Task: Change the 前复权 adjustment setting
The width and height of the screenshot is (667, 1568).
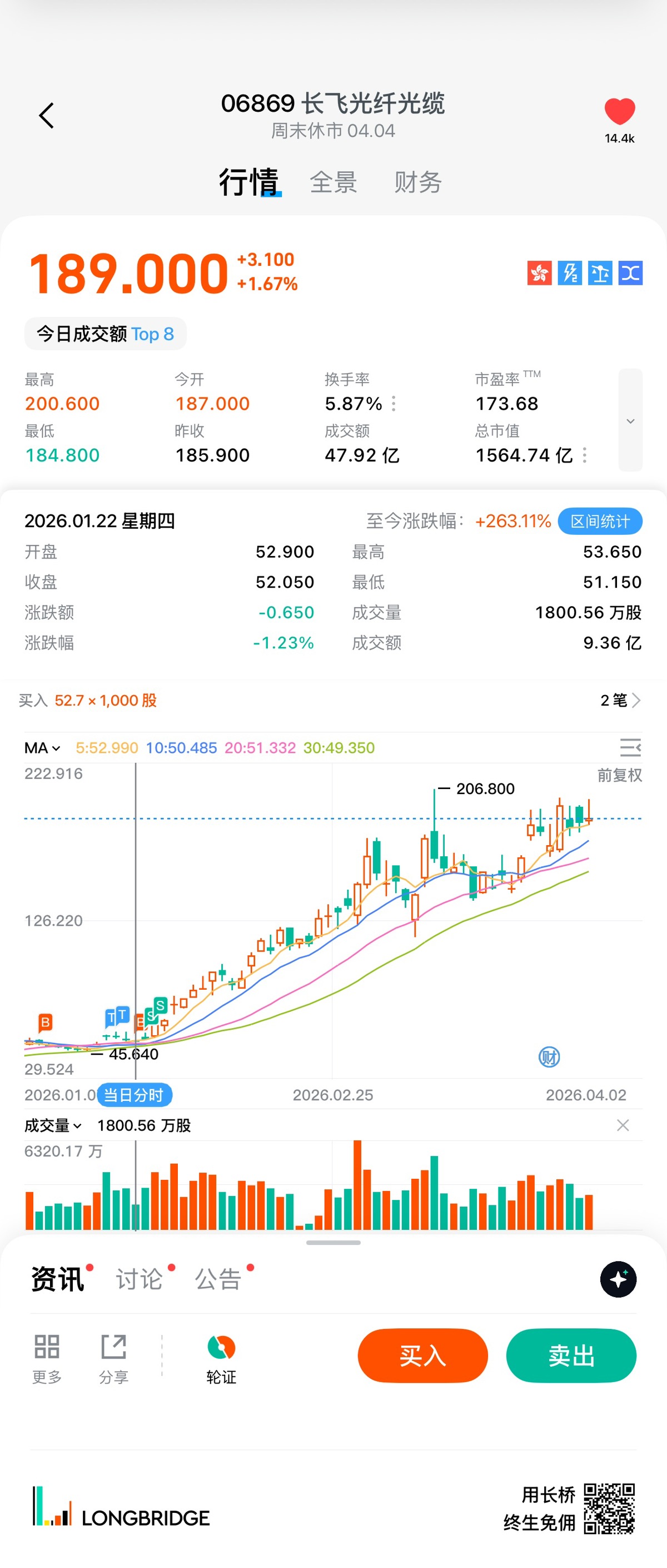Action: pyautogui.click(x=619, y=775)
